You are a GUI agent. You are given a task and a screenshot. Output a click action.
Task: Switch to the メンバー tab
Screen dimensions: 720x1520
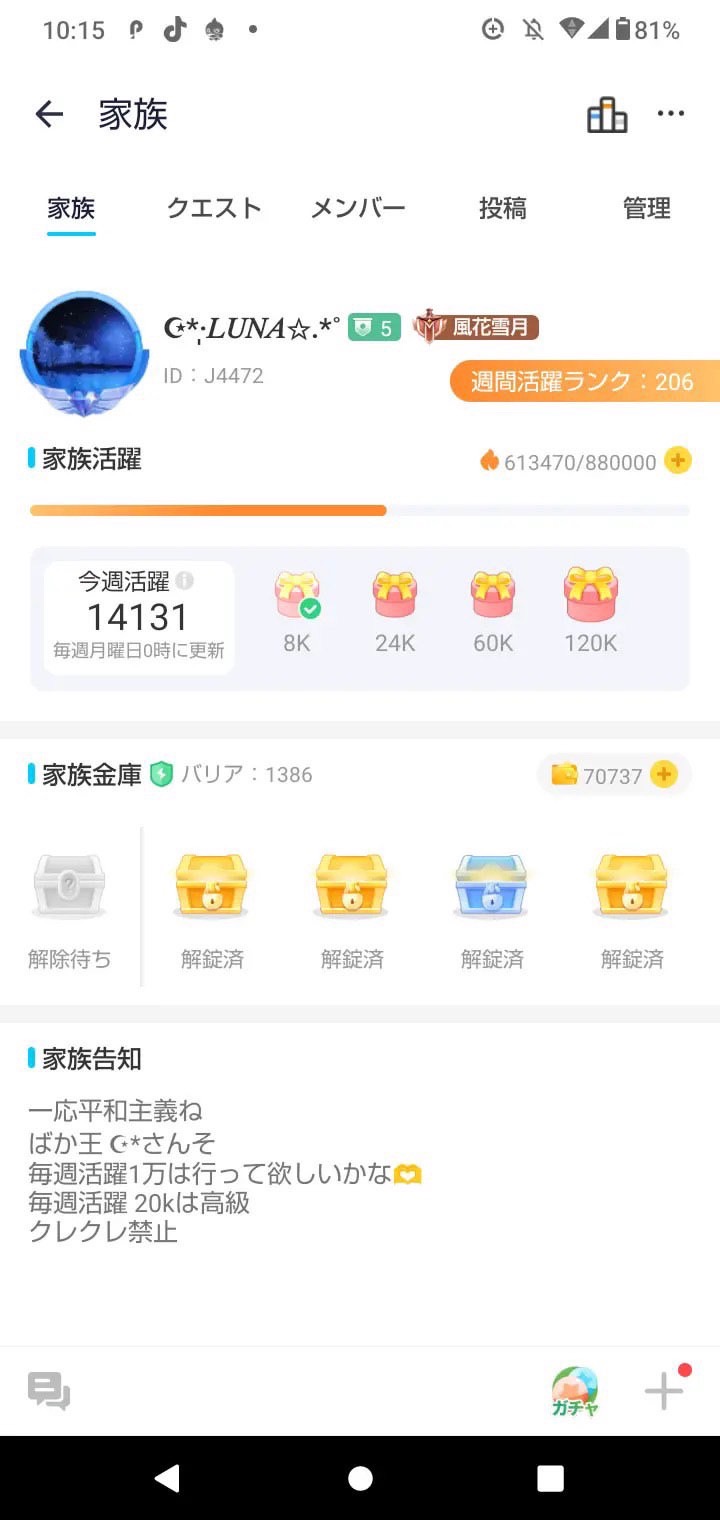coord(358,208)
